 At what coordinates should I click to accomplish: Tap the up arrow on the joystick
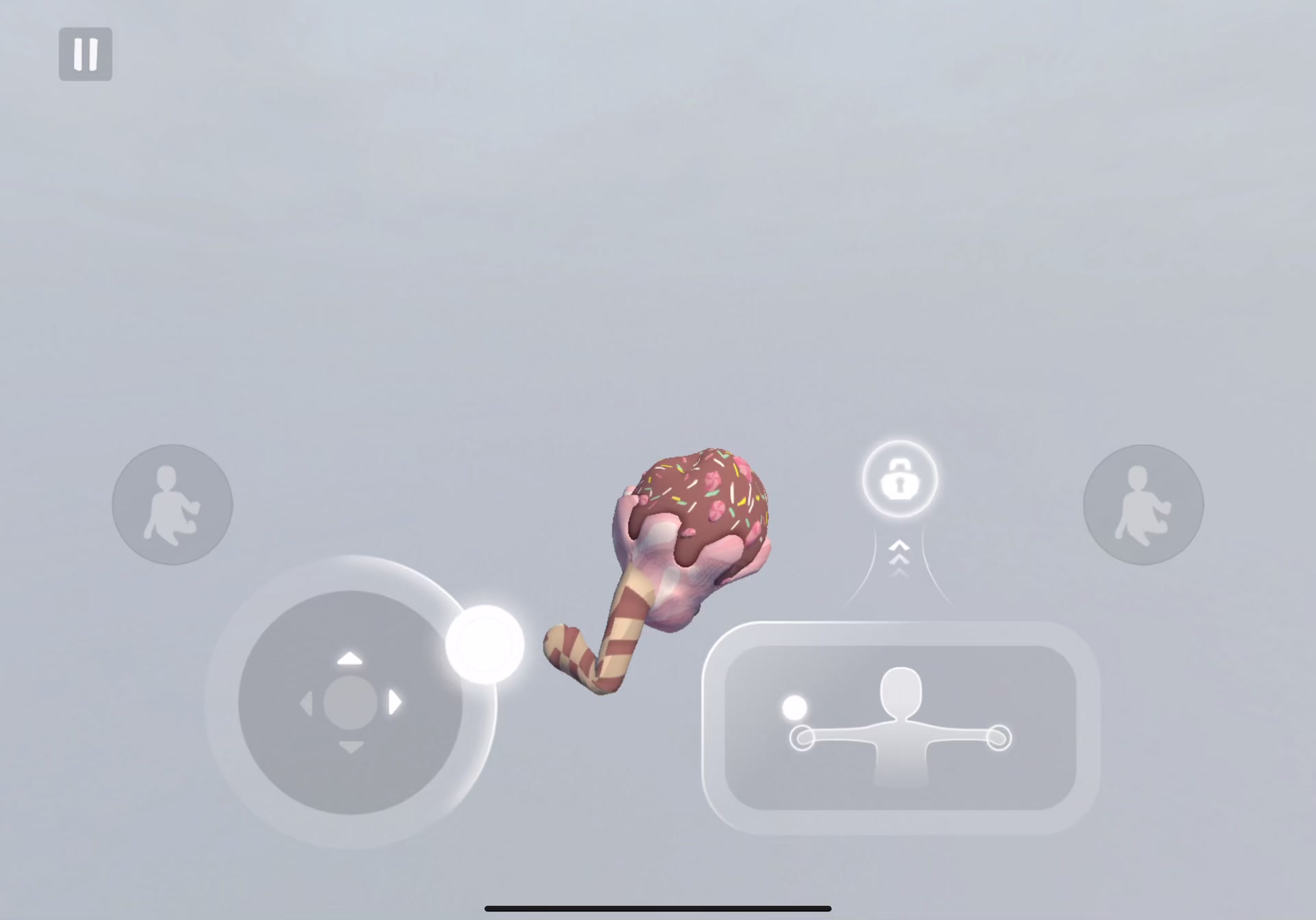[350, 659]
